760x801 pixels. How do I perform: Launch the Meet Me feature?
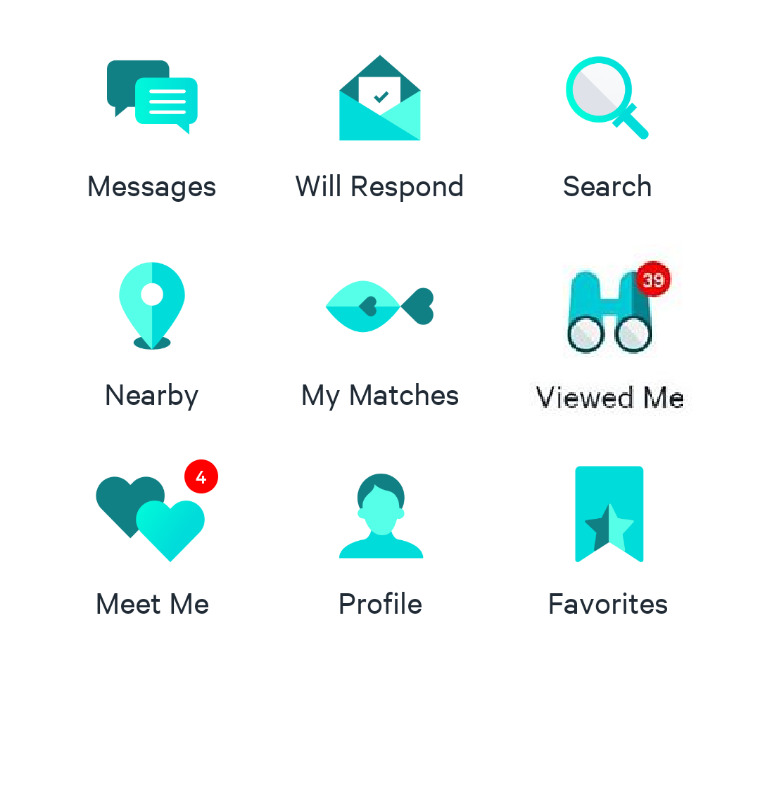[152, 517]
